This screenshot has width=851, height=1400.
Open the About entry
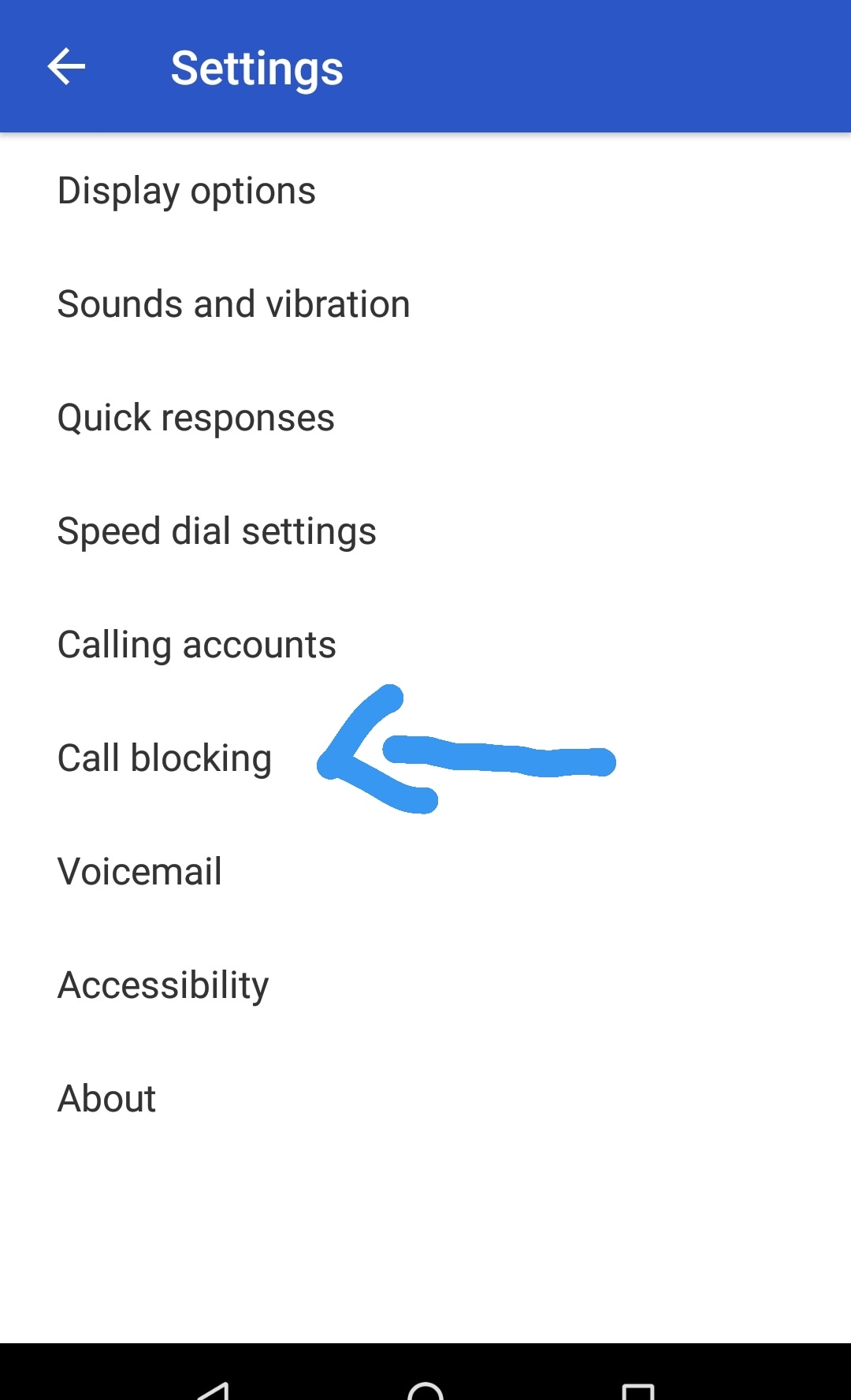pos(425,1099)
